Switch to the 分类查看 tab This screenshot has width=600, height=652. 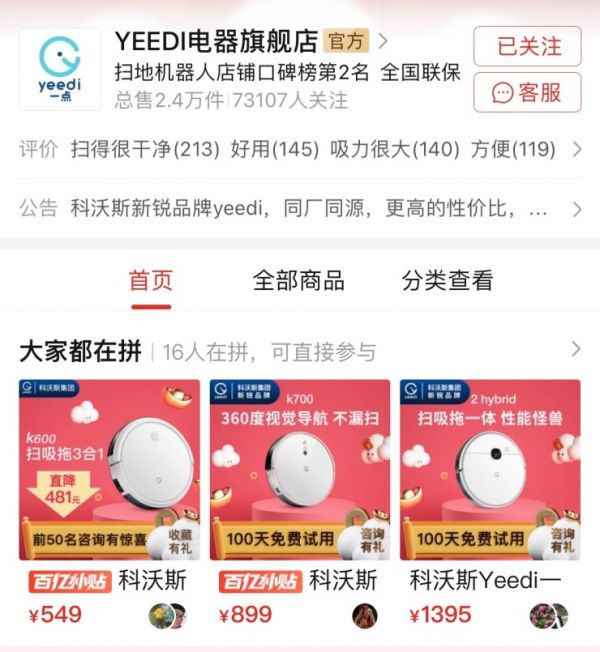coord(447,280)
